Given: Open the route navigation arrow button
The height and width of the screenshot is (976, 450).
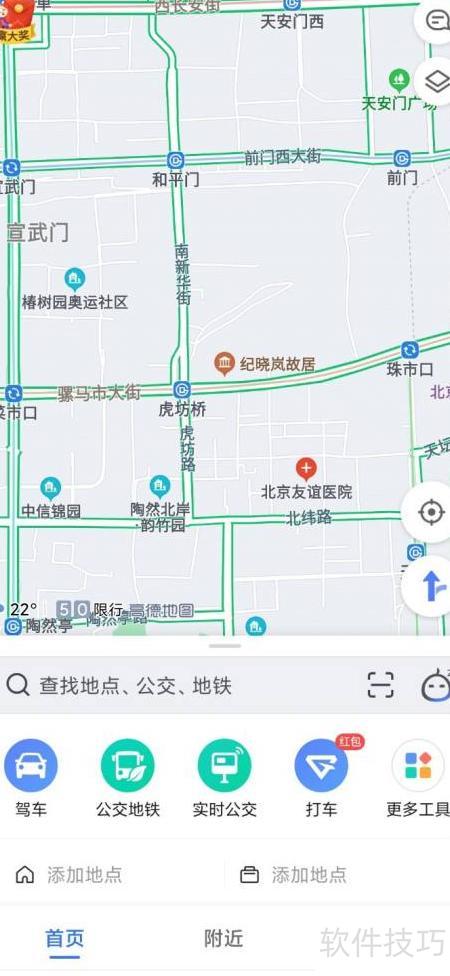Looking at the screenshot, I should pos(429,586).
